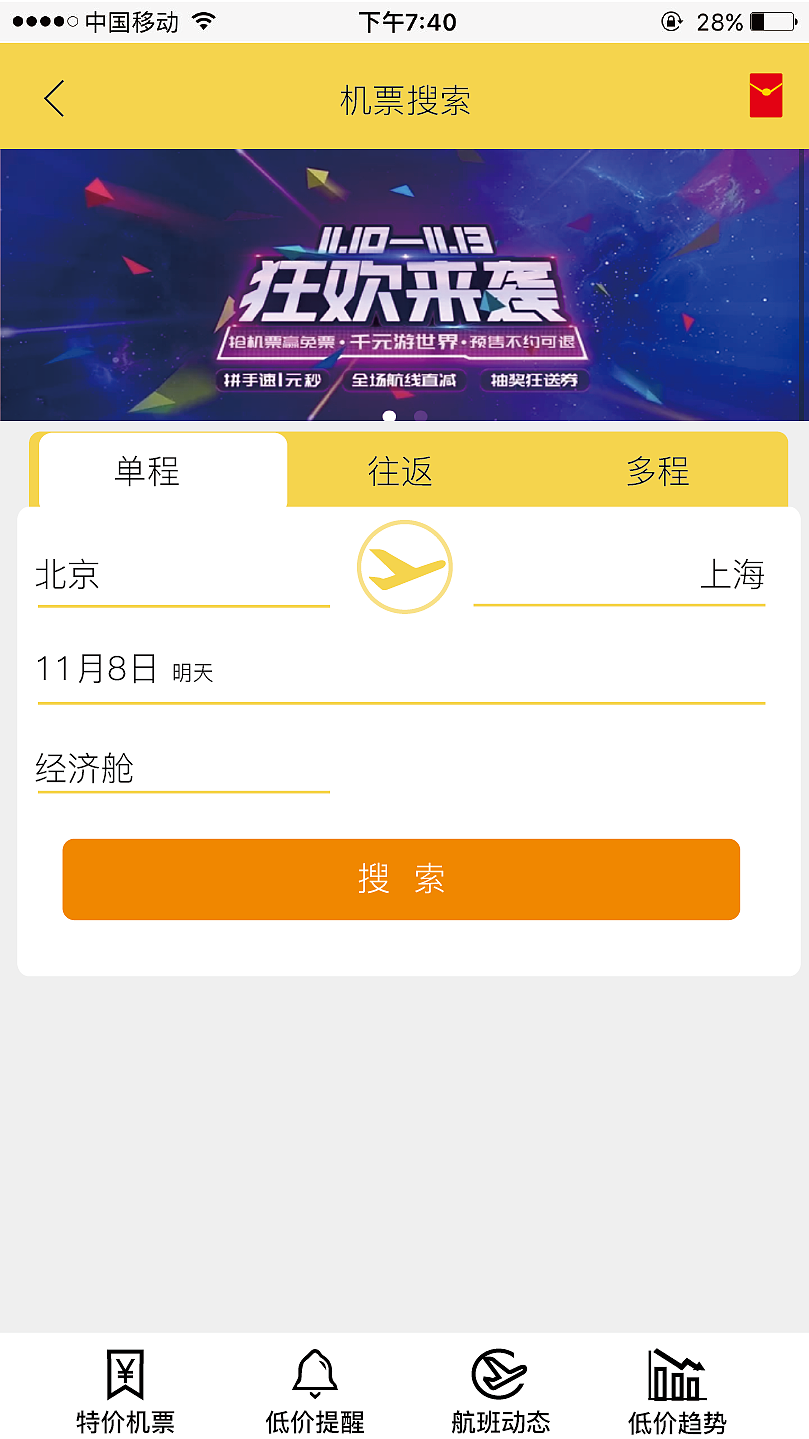
Task: Select the 多程 multi-city option
Action: pyautogui.click(x=656, y=471)
